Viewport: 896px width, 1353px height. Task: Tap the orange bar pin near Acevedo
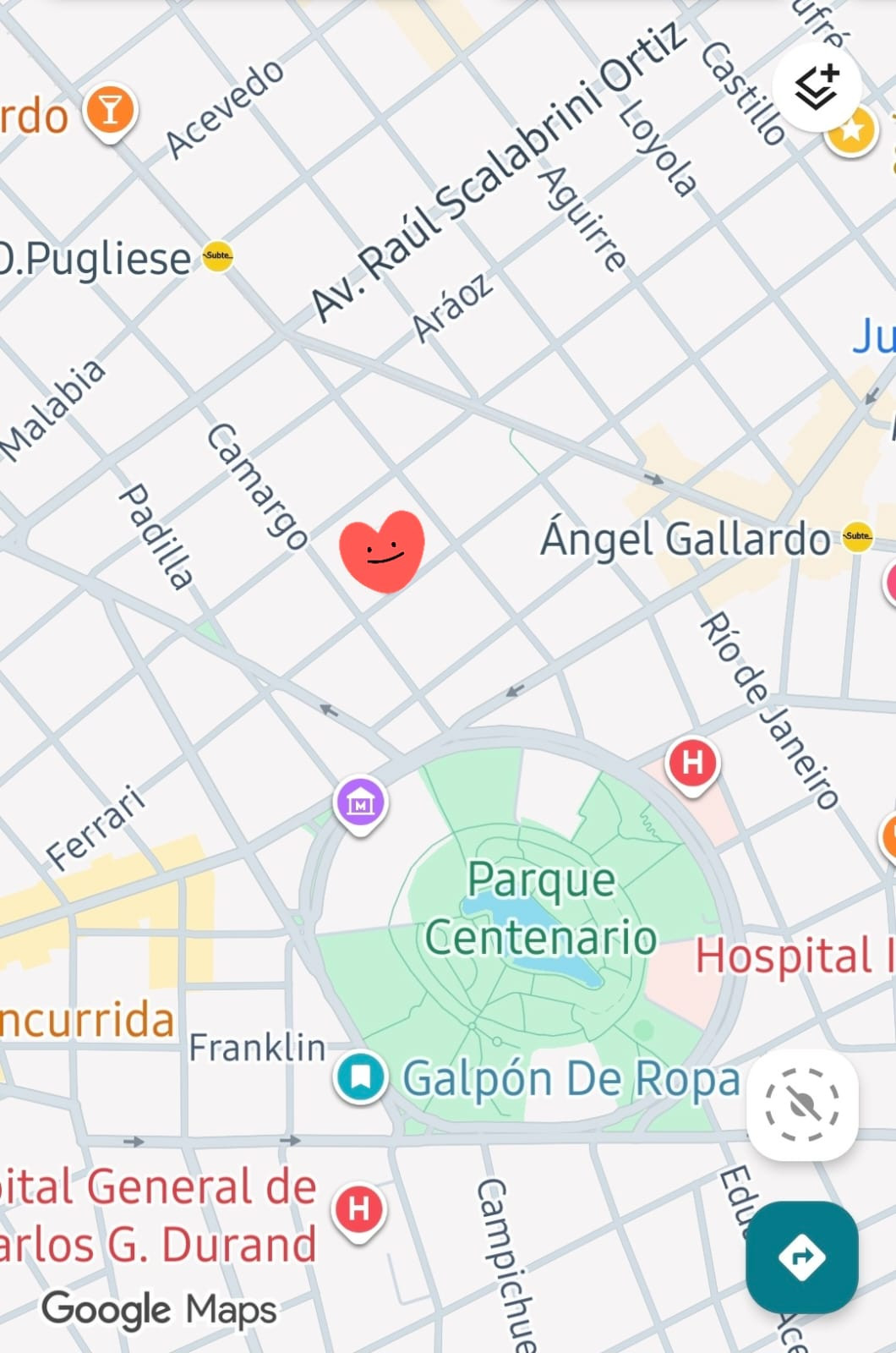110,110
